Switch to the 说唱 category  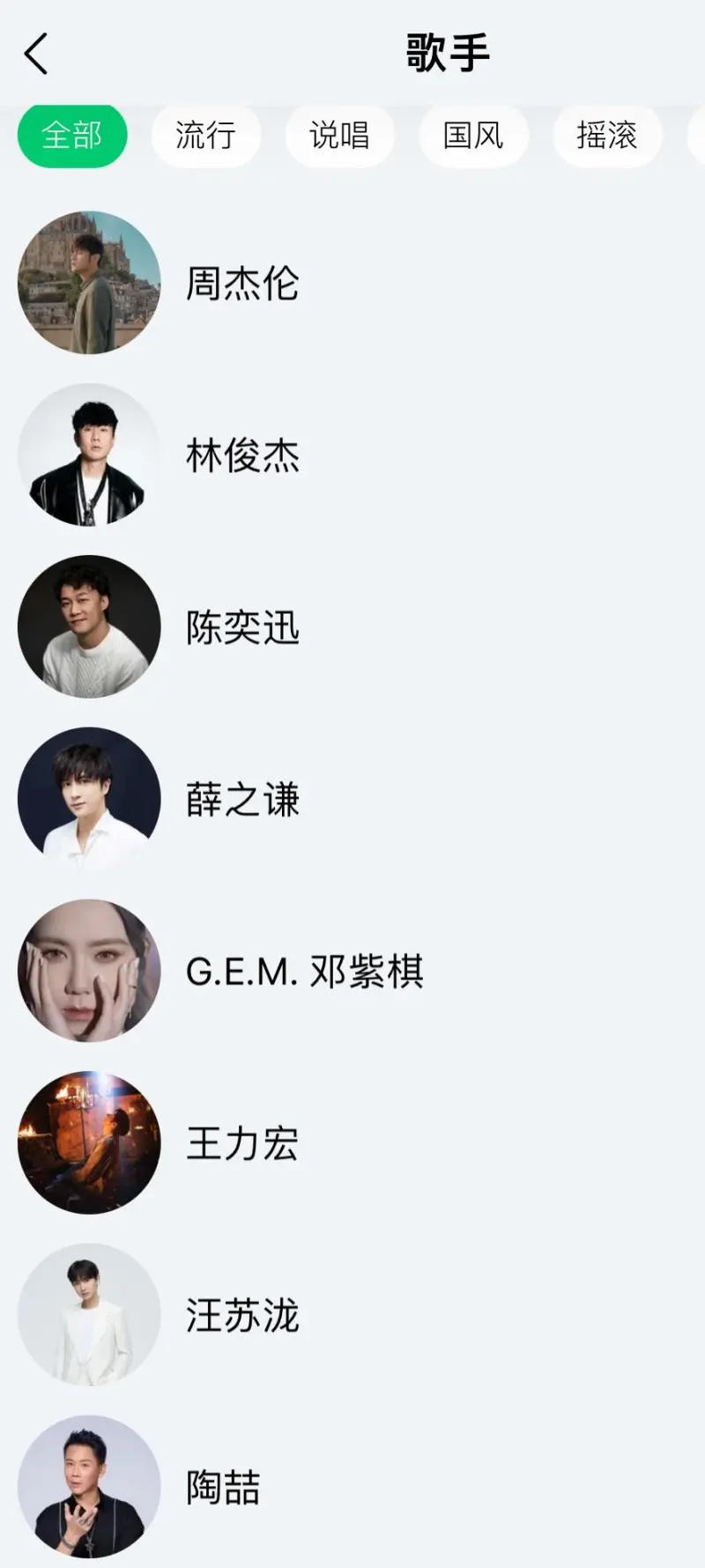coord(339,136)
